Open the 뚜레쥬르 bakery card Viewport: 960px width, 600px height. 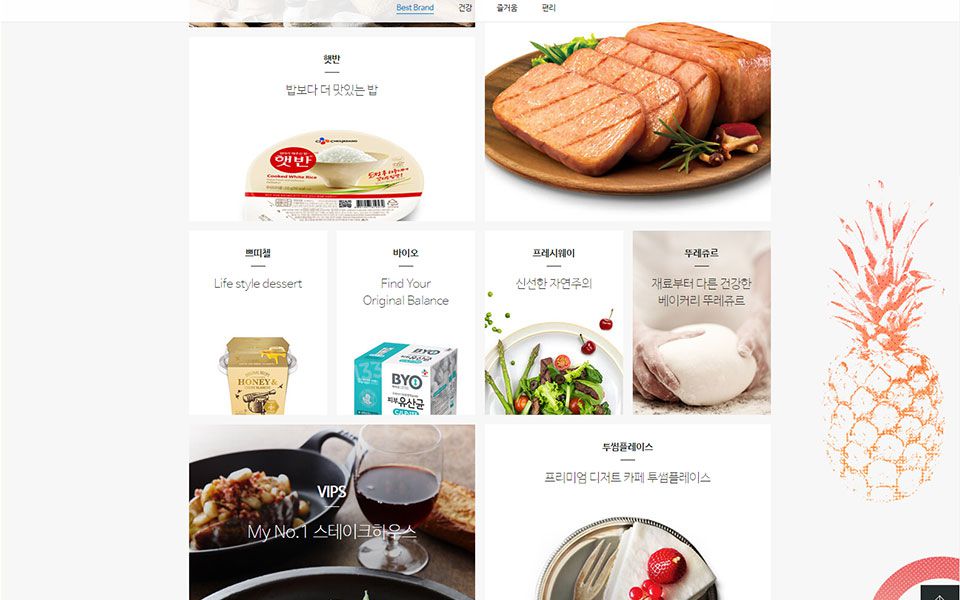click(701, 323)
